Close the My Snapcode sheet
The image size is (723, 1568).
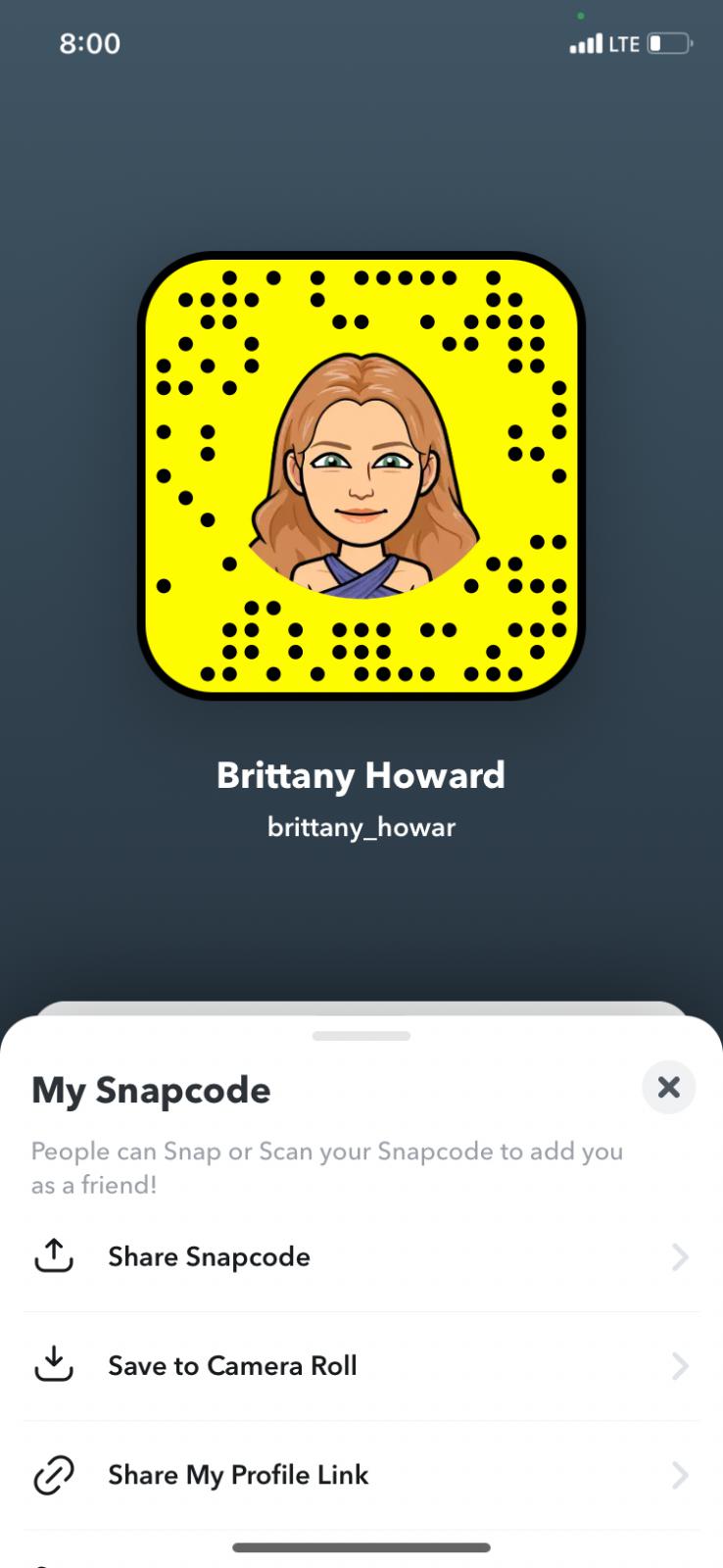(x=668, y=1087)
